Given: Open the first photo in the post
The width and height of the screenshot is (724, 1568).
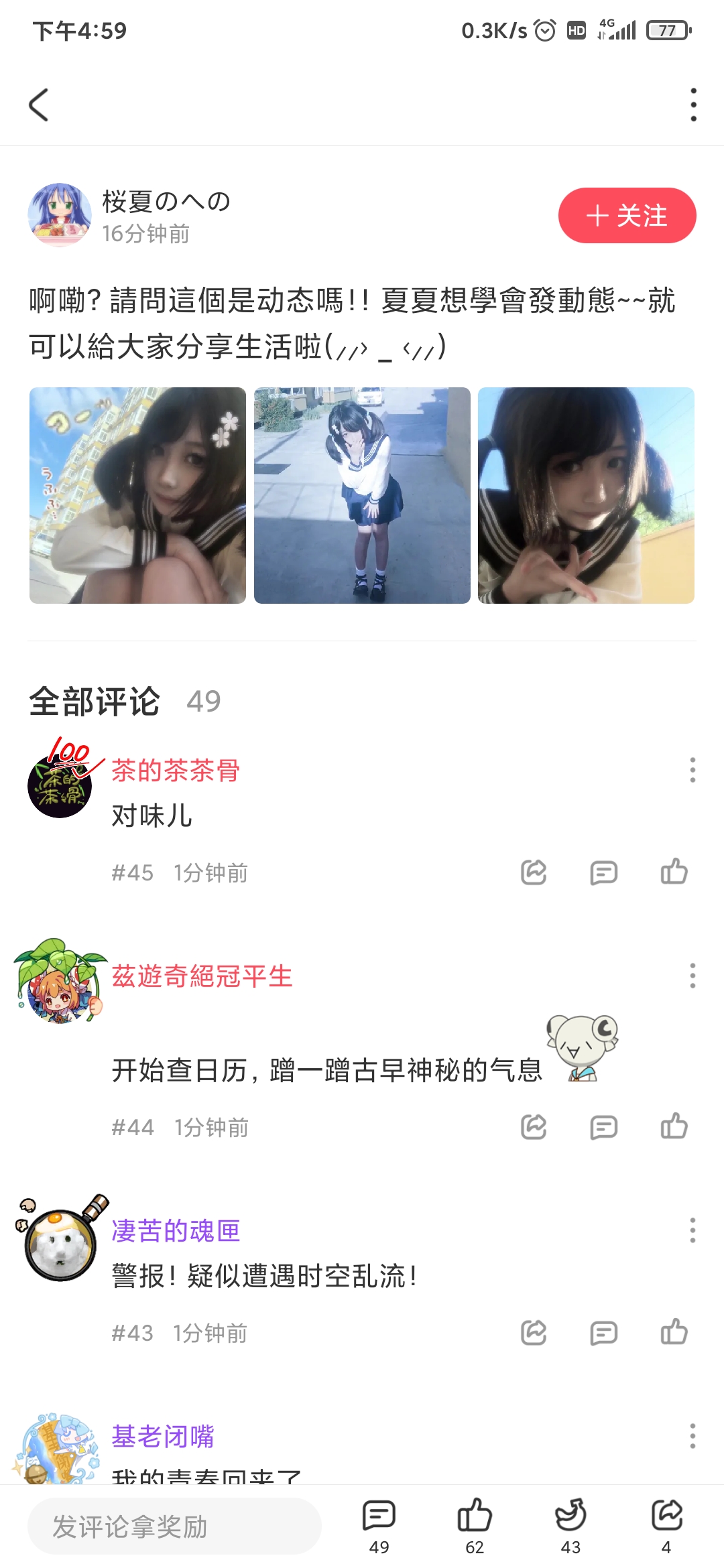Looking at the screenshot, I should pyautogui.click(x=137, y=495).
